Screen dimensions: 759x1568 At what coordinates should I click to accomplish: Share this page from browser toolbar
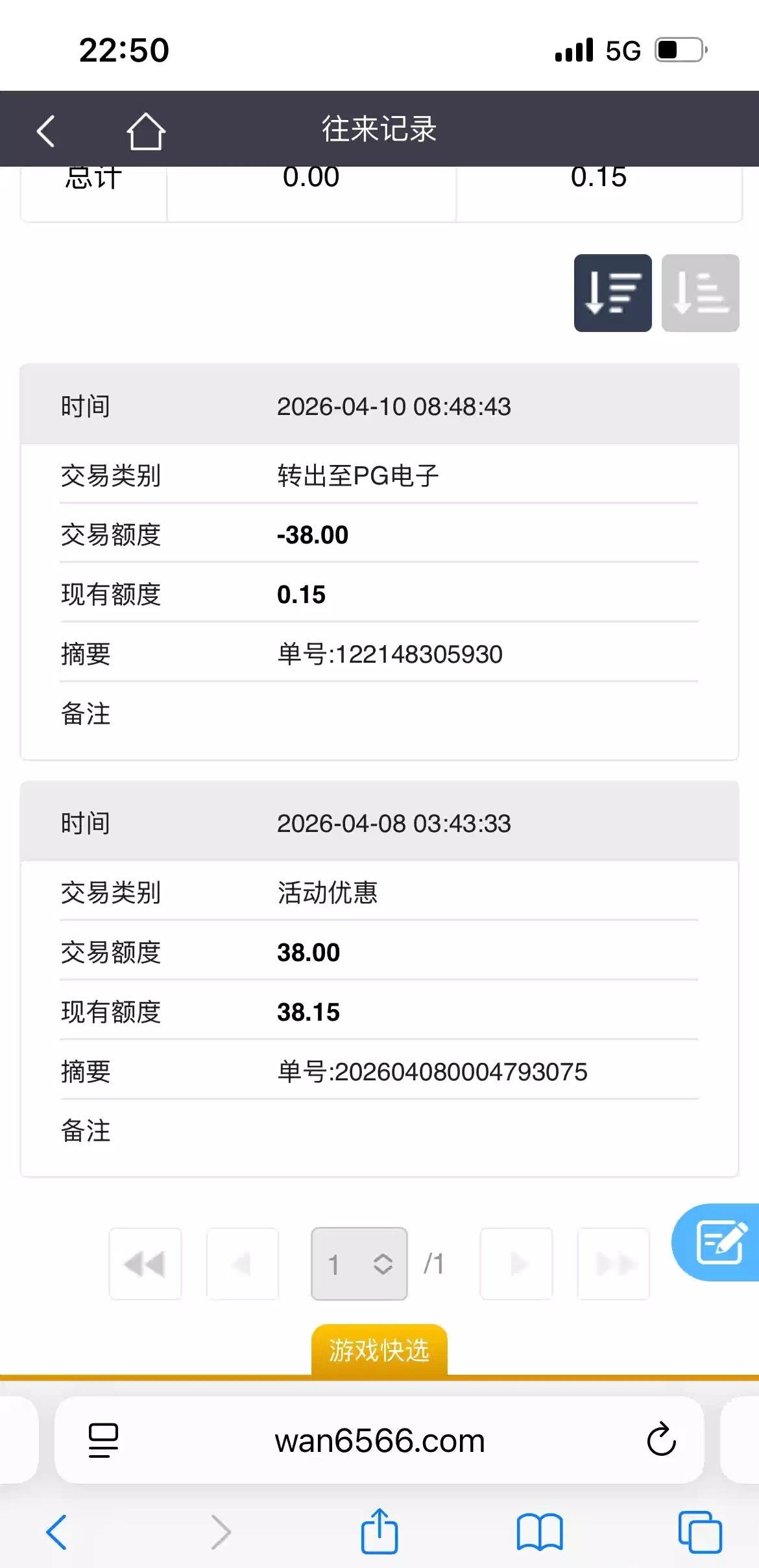click(379, 1532)
